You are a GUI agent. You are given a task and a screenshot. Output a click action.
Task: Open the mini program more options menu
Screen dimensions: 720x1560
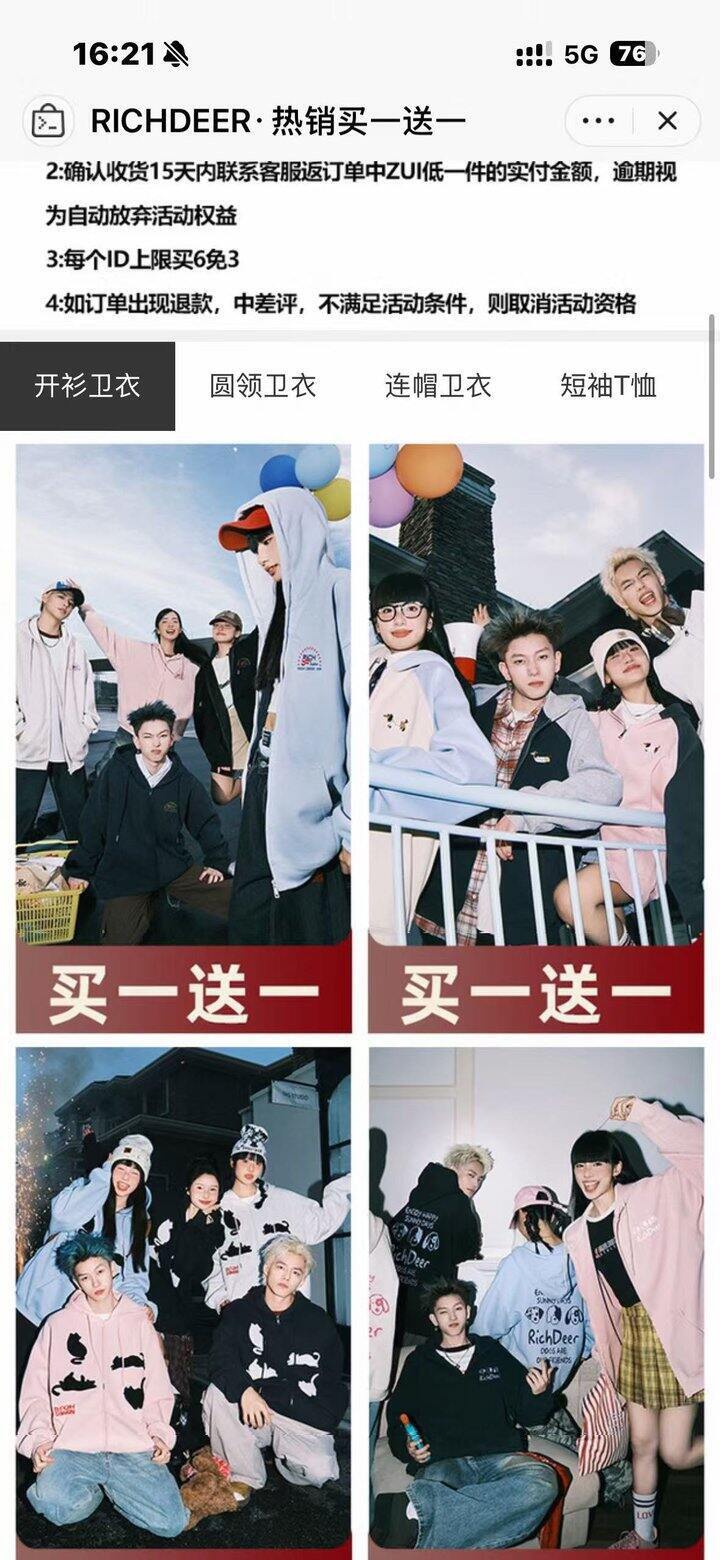point(598,122)
